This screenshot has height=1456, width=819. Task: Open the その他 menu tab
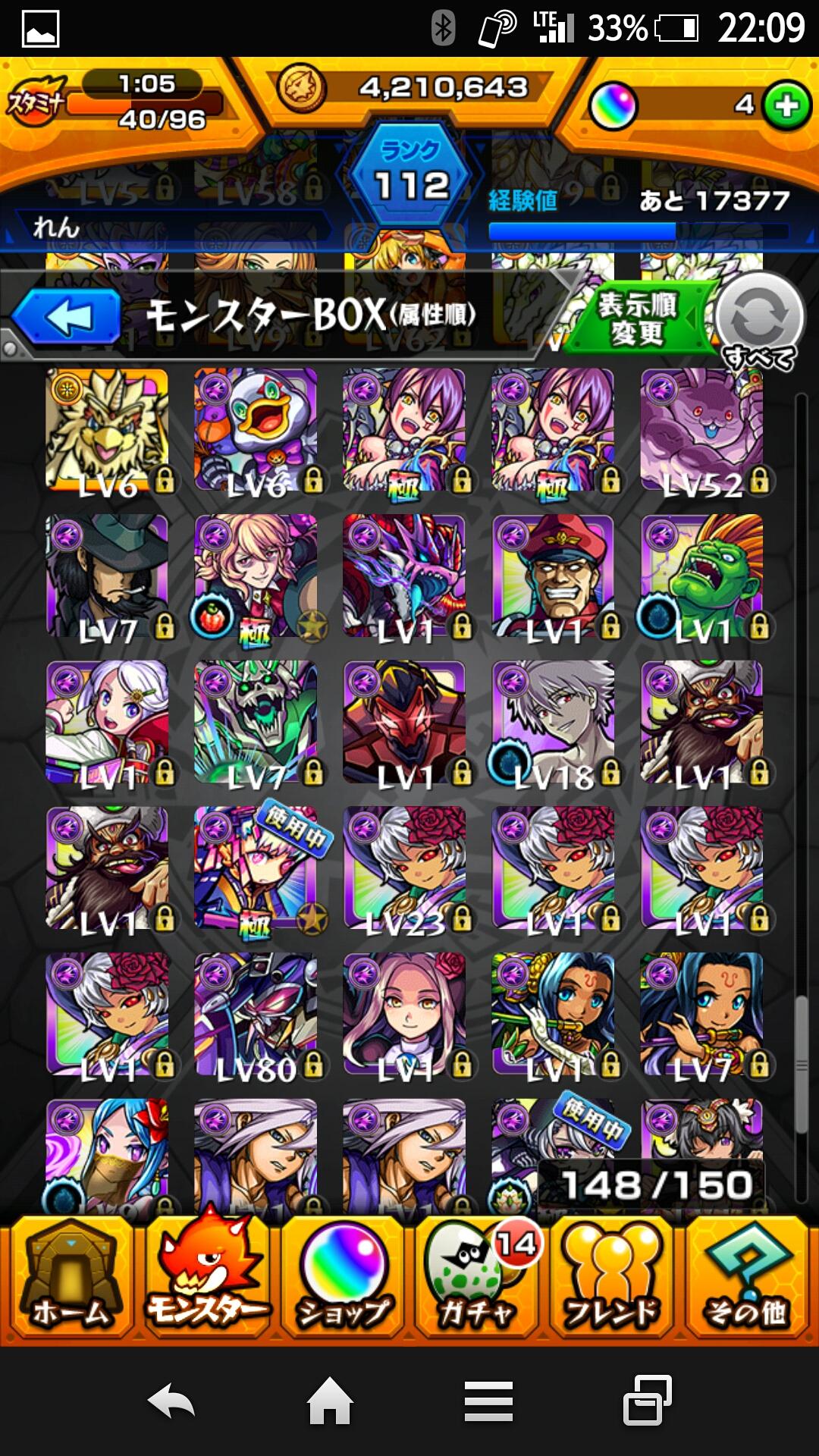click(x=746, y=1276)
